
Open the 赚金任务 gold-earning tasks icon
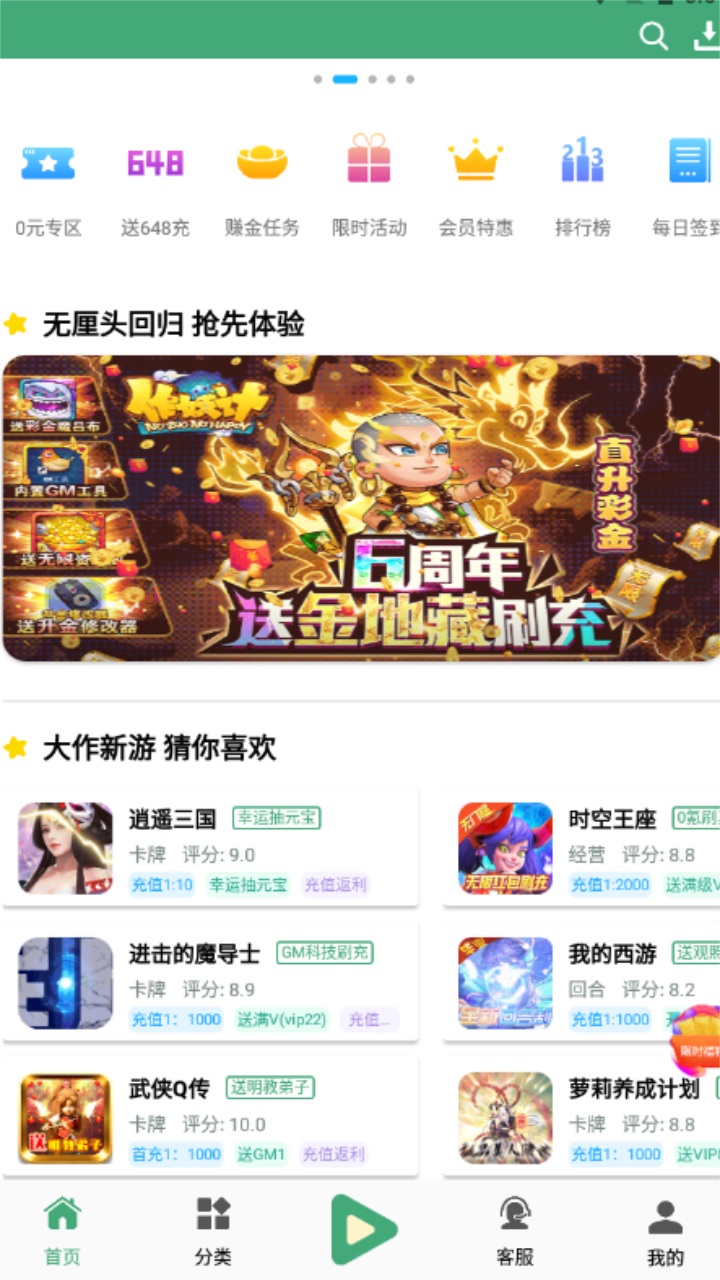tap(261, 162)
